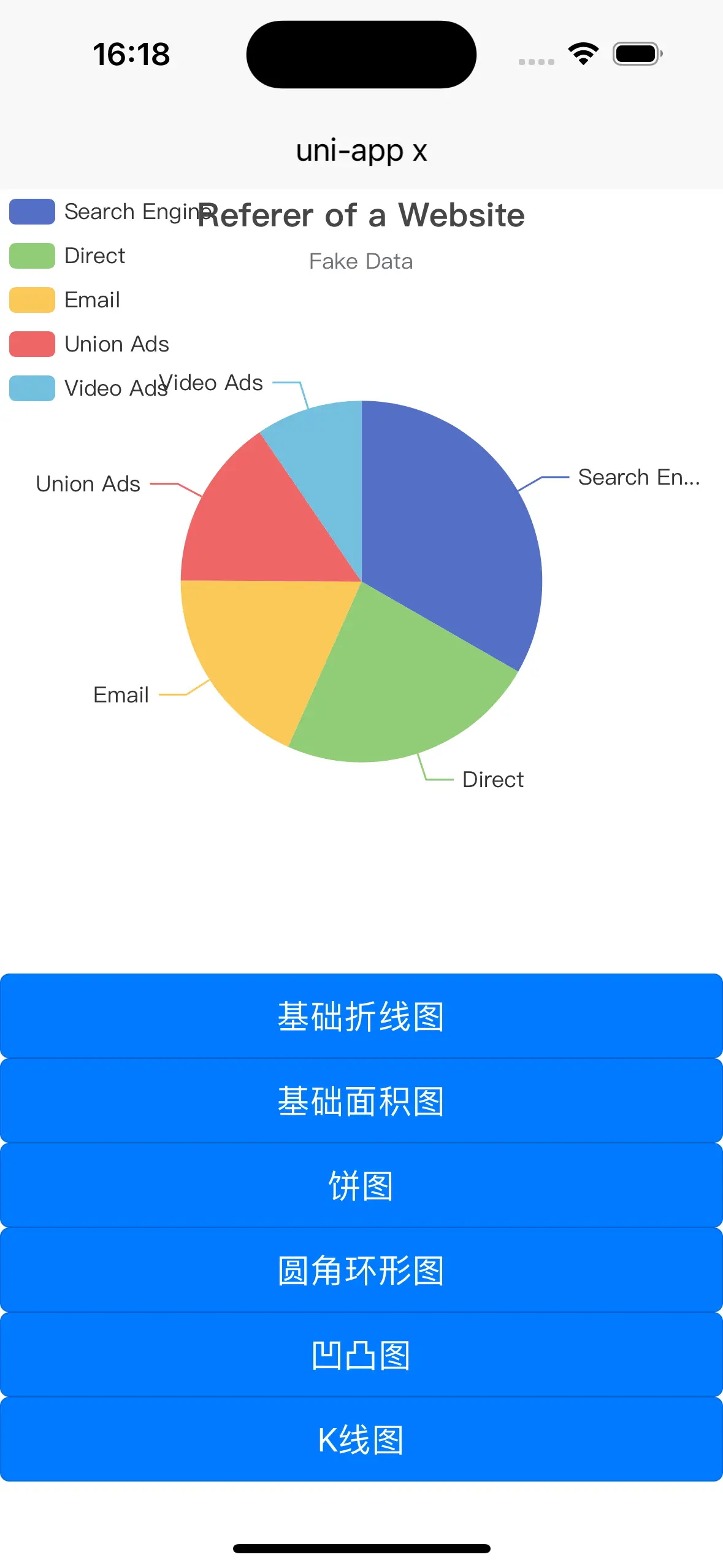Screen dimensions: 723x1568
Task: Toggle Video Ads legend entry
Action: tap(89, 388)
